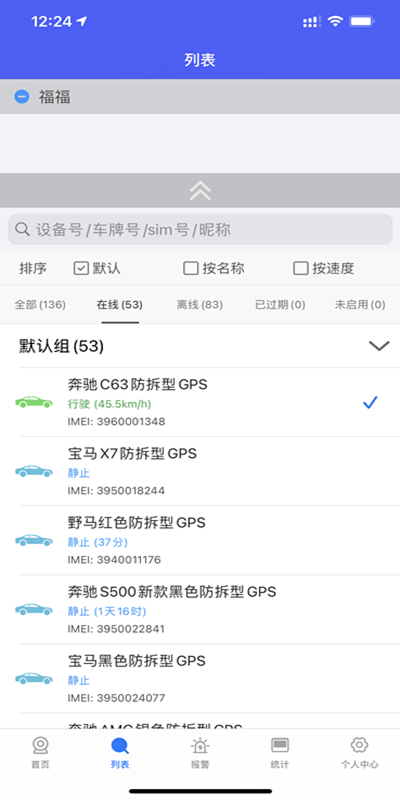Select device 宝马X7防拆型GPS
This screenshot has width=400, height=800.
click(200, 471)
